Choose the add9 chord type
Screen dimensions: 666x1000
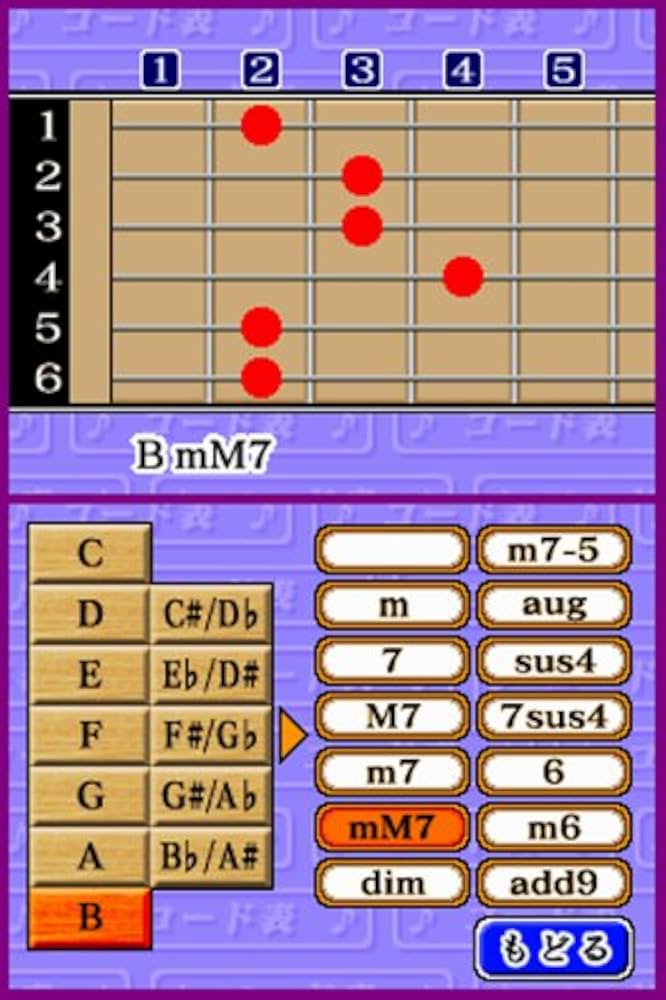[554, 883]
